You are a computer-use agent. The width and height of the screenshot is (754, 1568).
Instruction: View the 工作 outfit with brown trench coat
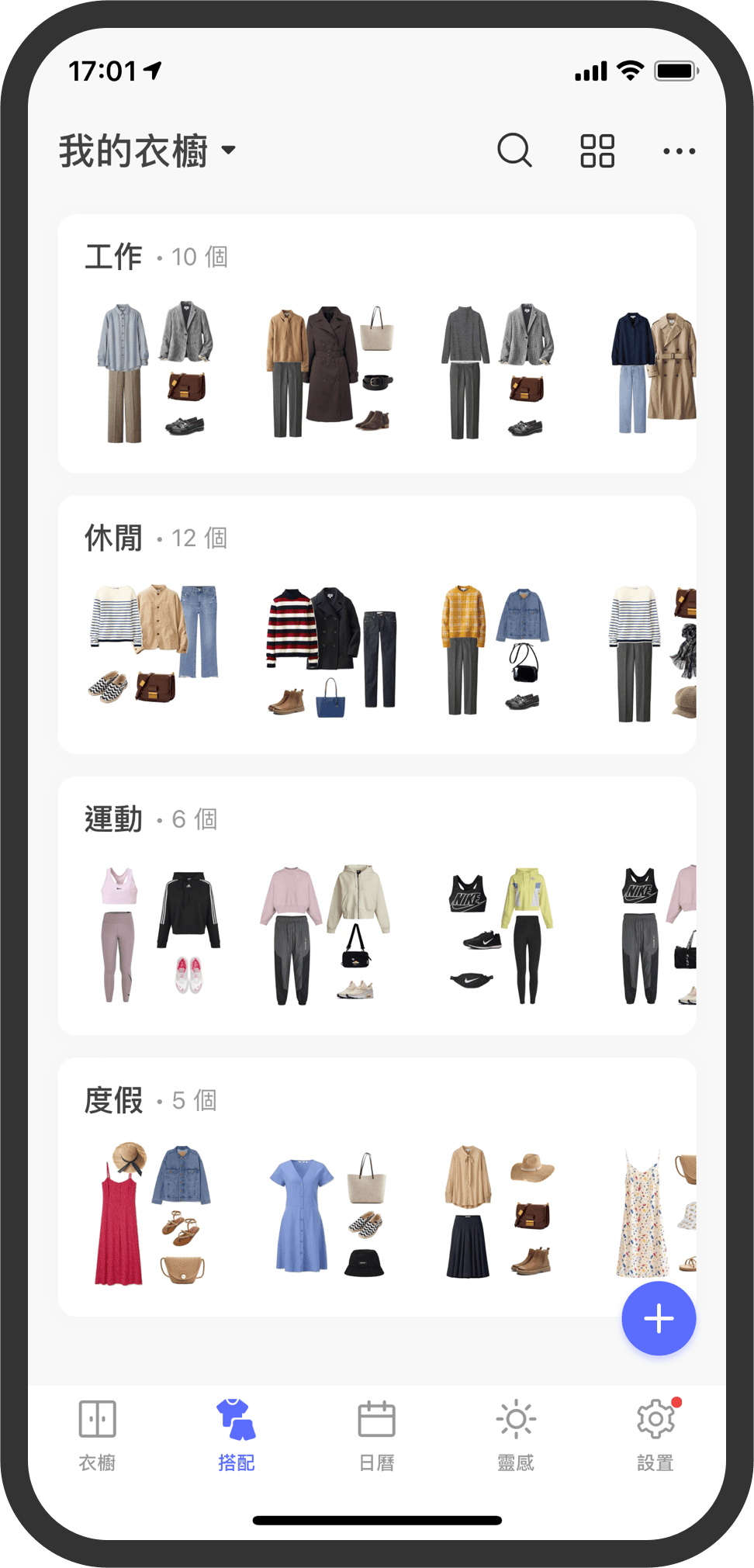click(x=330, y=371)
